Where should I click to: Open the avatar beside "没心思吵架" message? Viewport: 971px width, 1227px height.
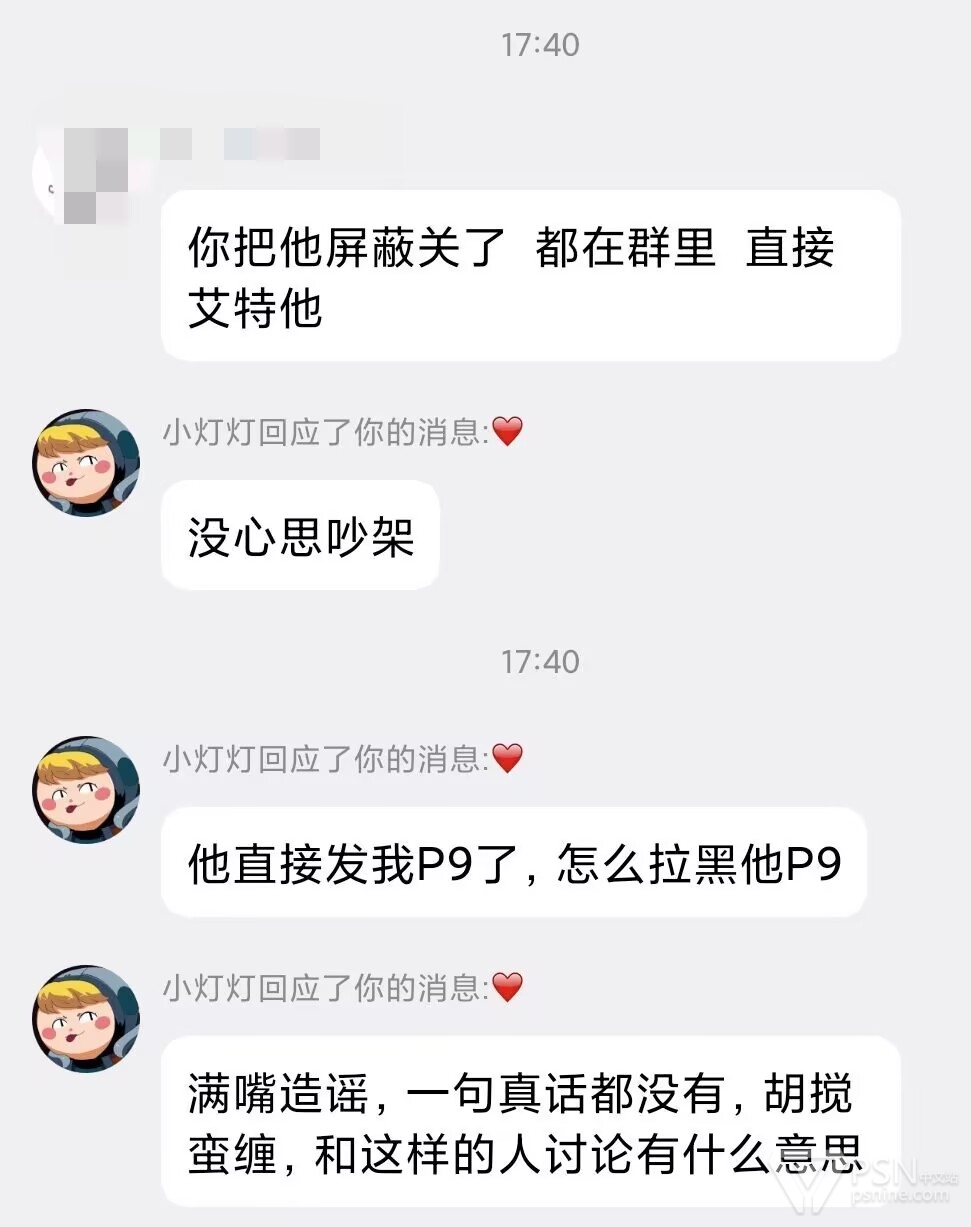(x=86, y=463)
